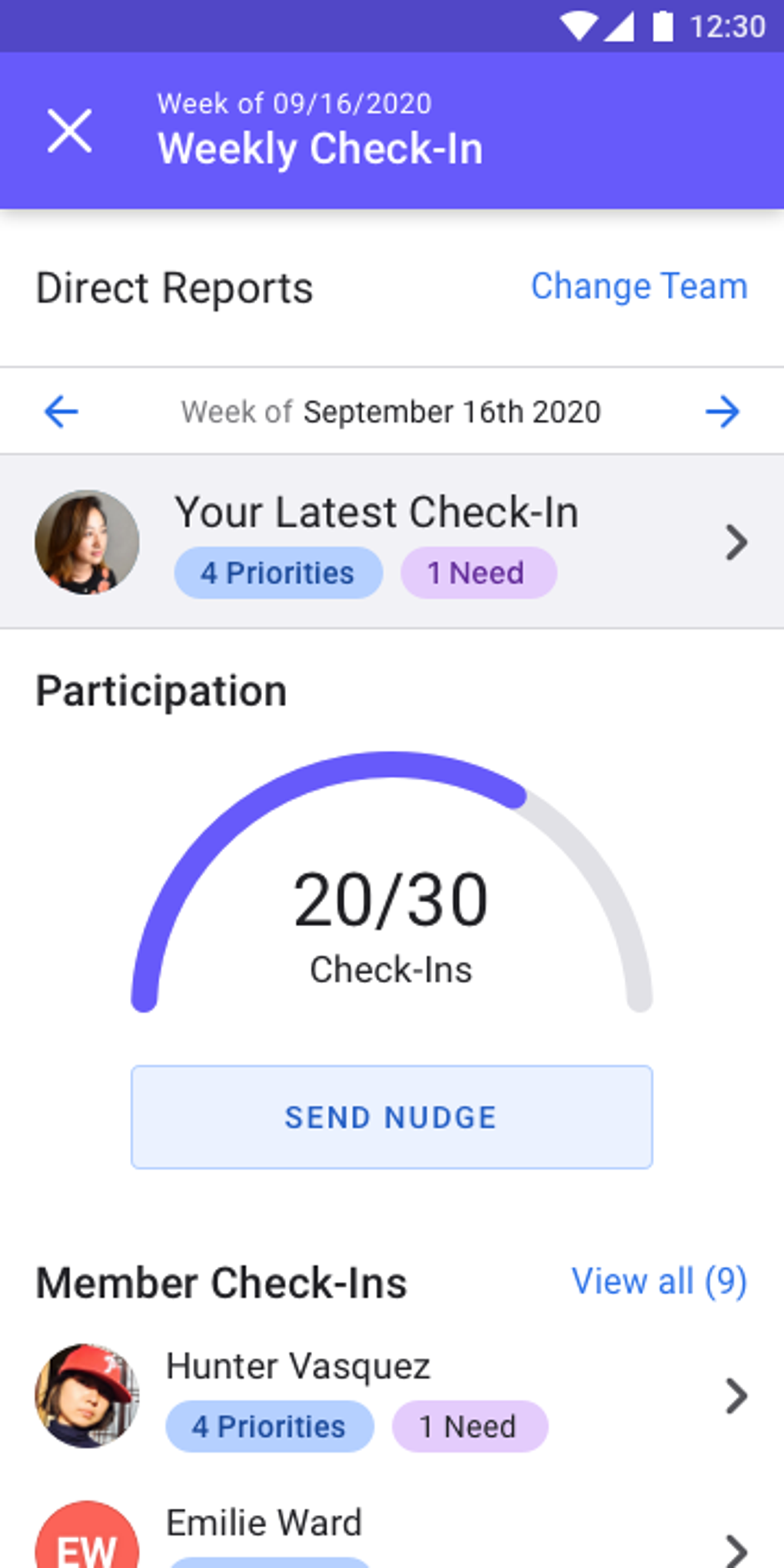Tap the Change Team link
784x1568 pixels.
tap(639, 287)
